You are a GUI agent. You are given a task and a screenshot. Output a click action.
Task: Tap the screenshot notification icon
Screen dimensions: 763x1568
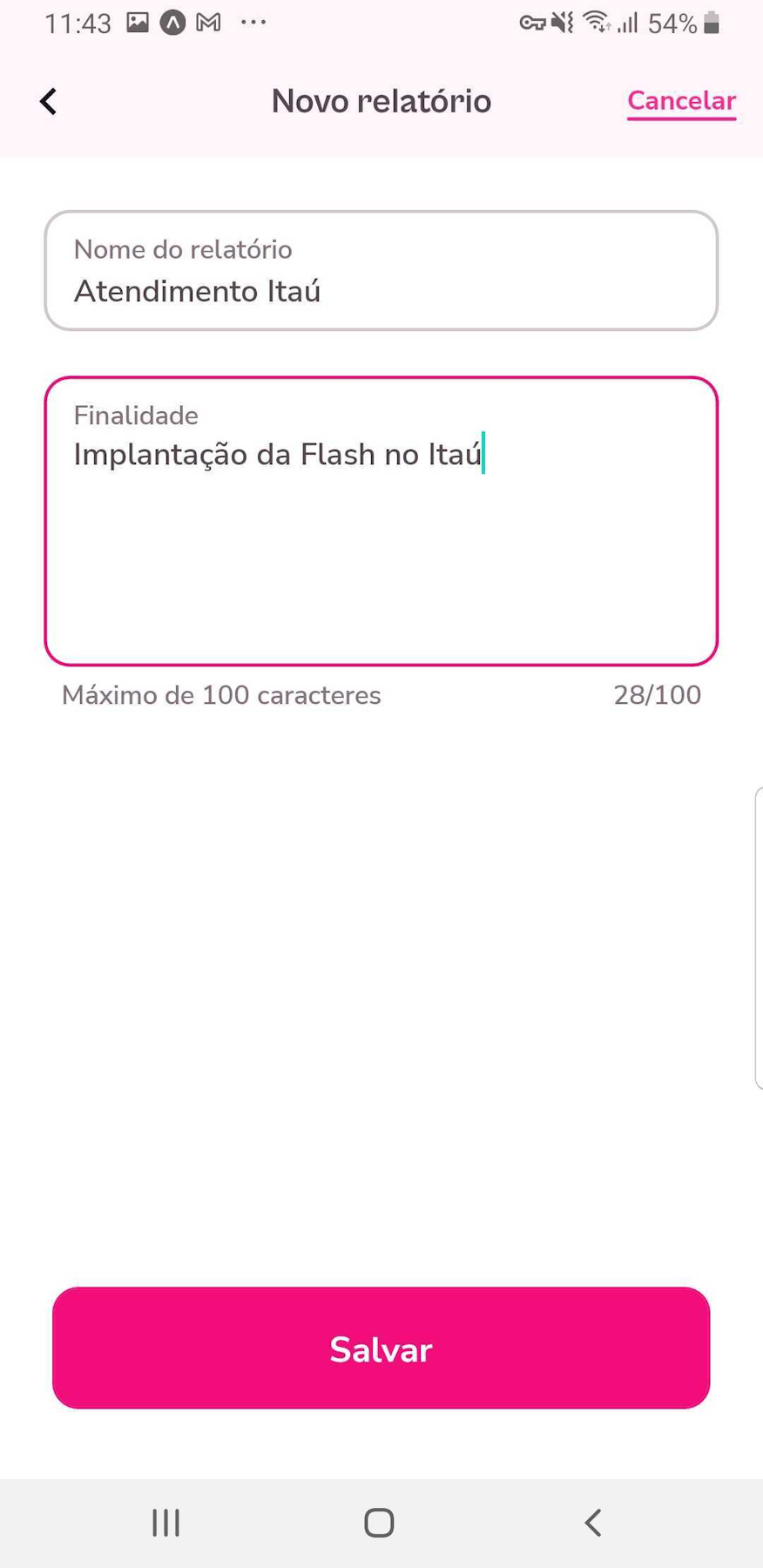[137, 24]
